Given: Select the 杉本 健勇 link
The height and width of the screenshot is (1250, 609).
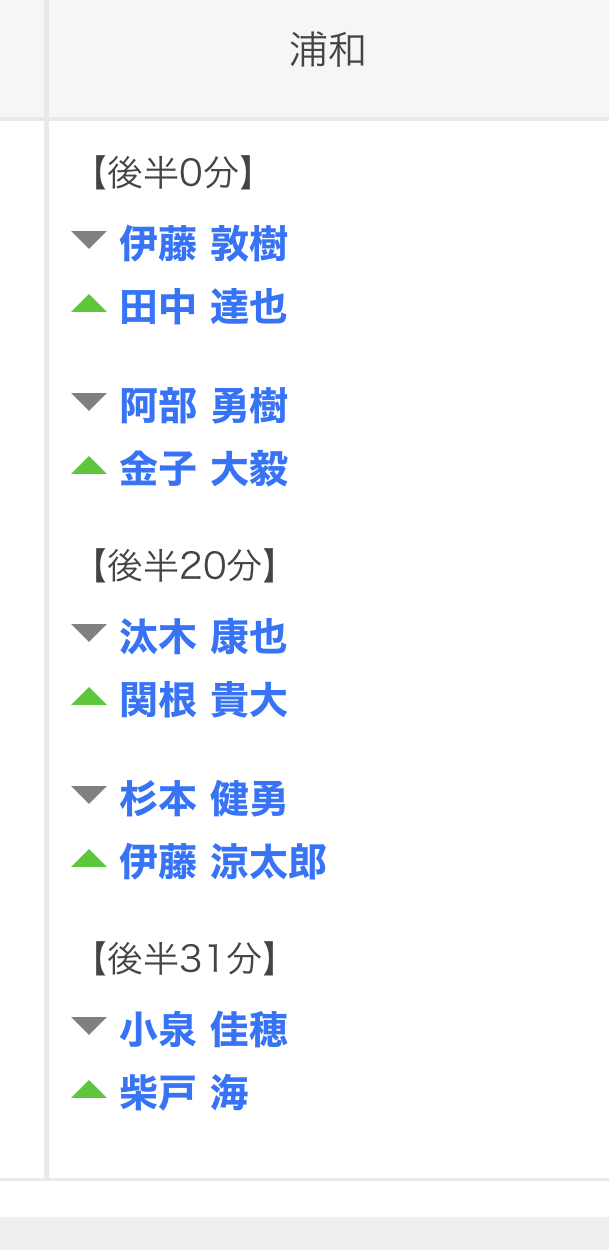Looking at the screenshot, I should 203,800.
